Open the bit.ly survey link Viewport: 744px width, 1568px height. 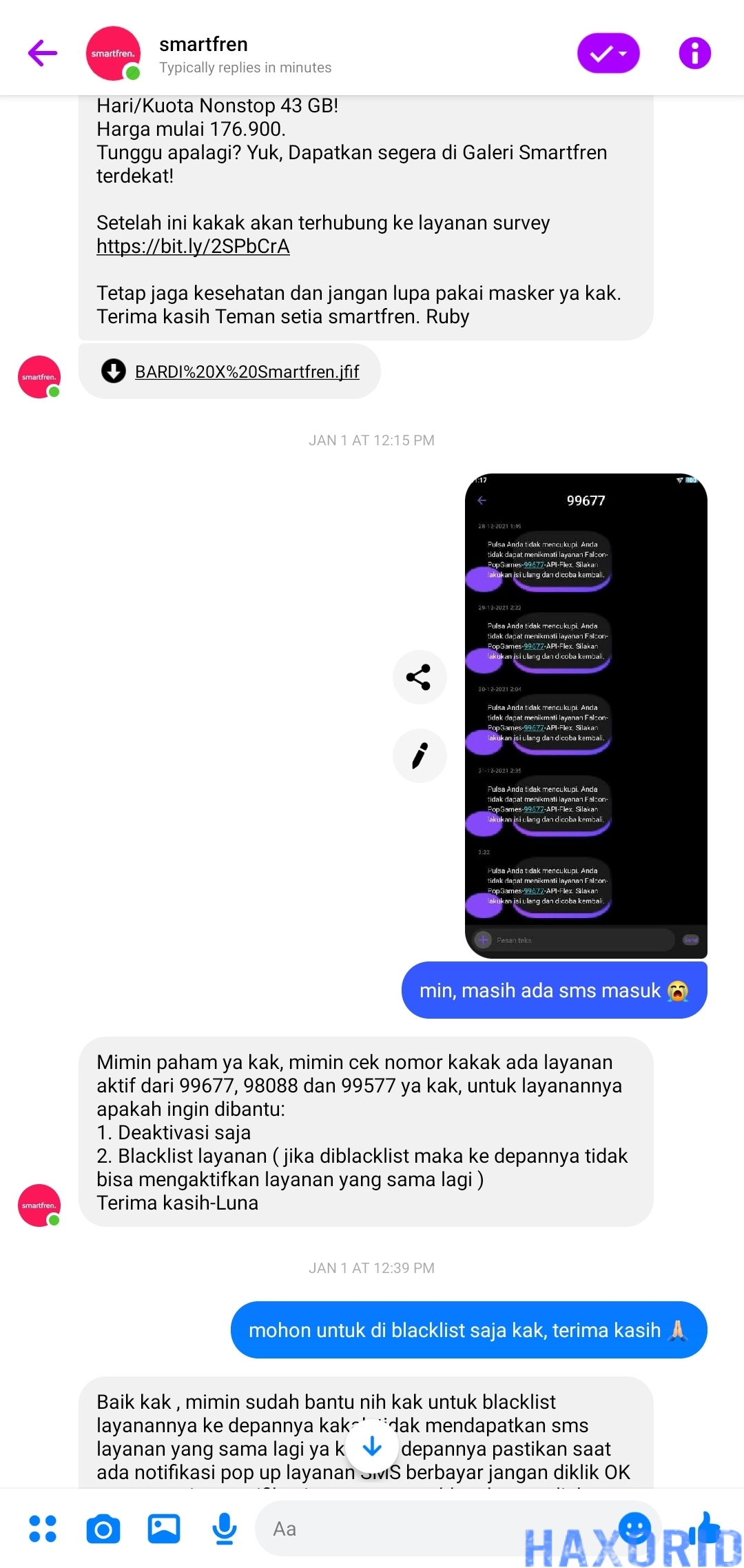[193, 247]
